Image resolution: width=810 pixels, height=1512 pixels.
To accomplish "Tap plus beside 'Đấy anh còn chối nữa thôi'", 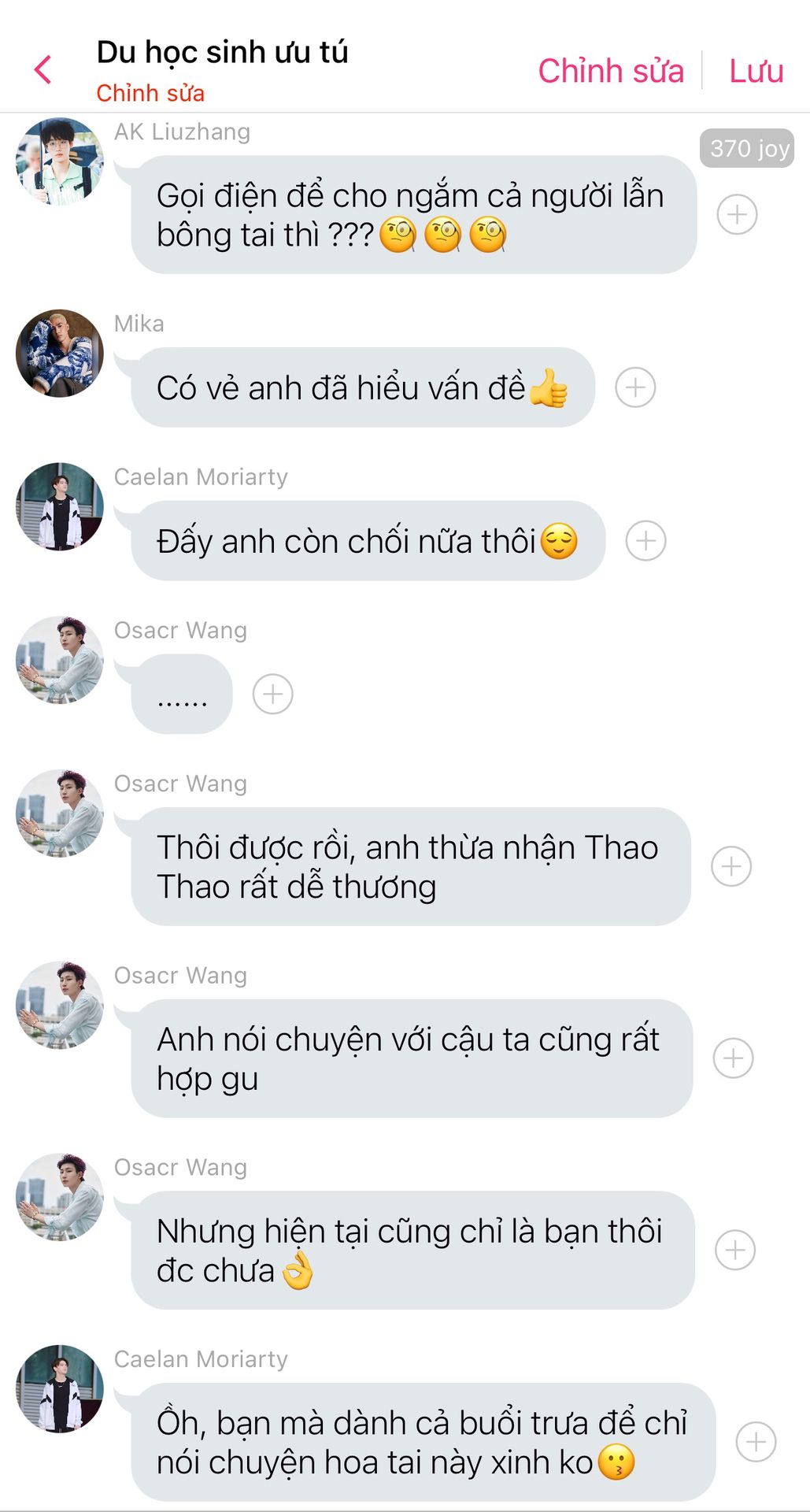I will (645, 541).
